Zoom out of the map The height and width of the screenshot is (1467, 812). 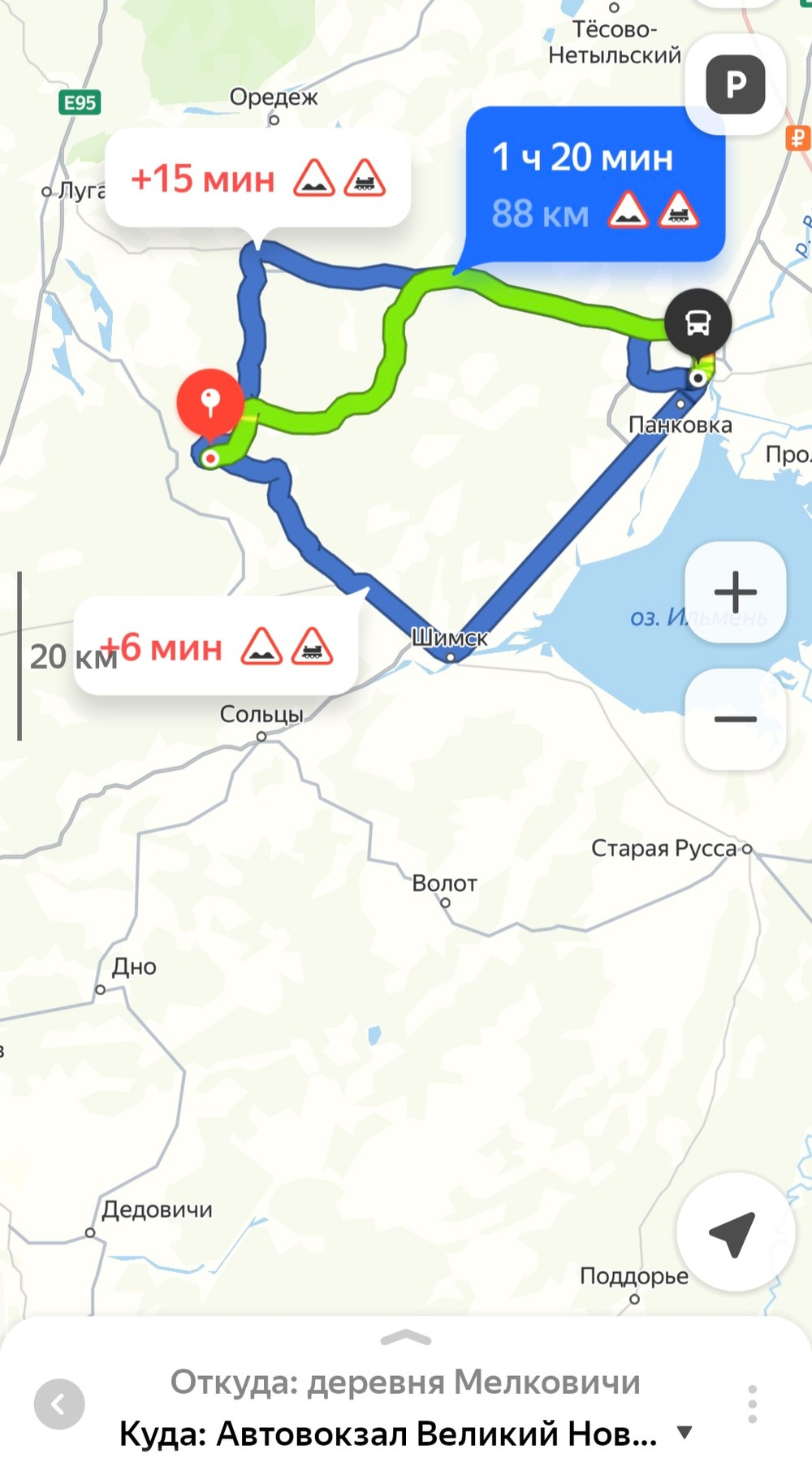tap(735, 719)
